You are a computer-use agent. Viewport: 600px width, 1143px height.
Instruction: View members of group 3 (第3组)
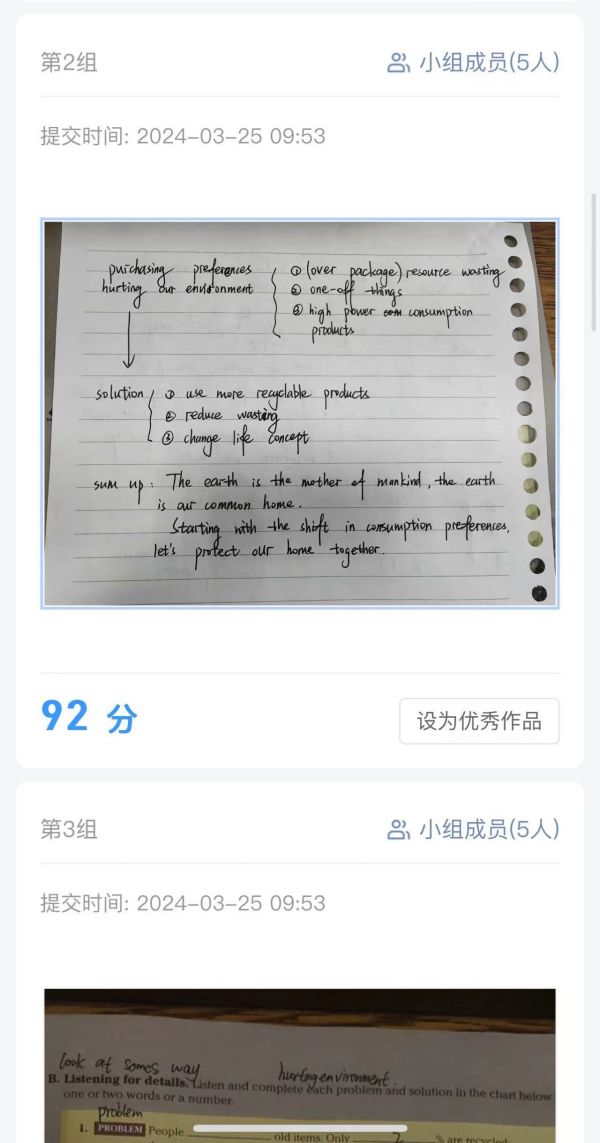pyautogui.click(x=473, y=829)
